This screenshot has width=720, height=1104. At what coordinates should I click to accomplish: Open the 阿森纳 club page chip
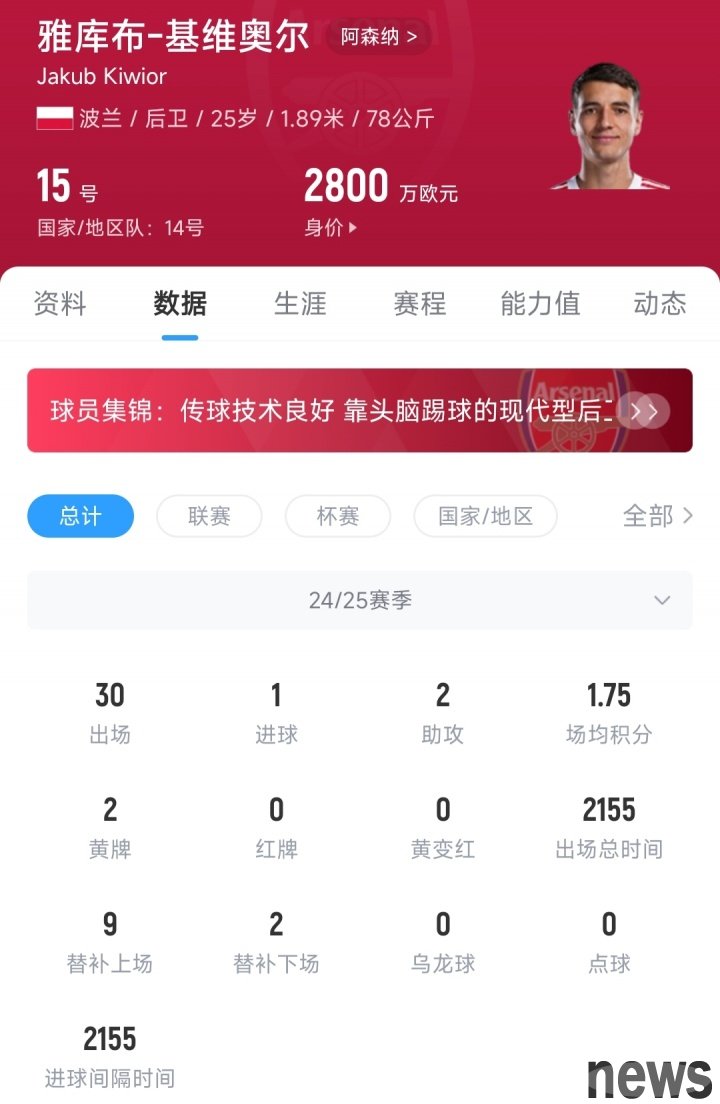[379, 38]
